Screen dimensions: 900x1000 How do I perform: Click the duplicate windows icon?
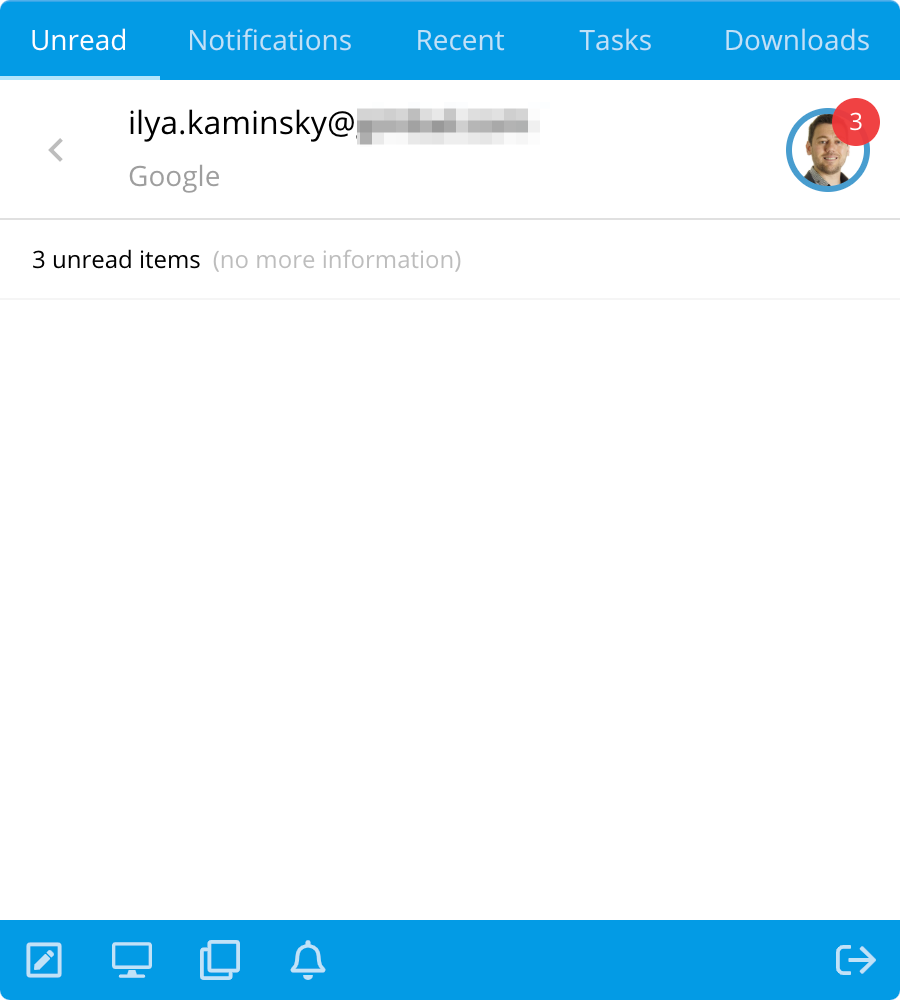click(x=219, y=960)
